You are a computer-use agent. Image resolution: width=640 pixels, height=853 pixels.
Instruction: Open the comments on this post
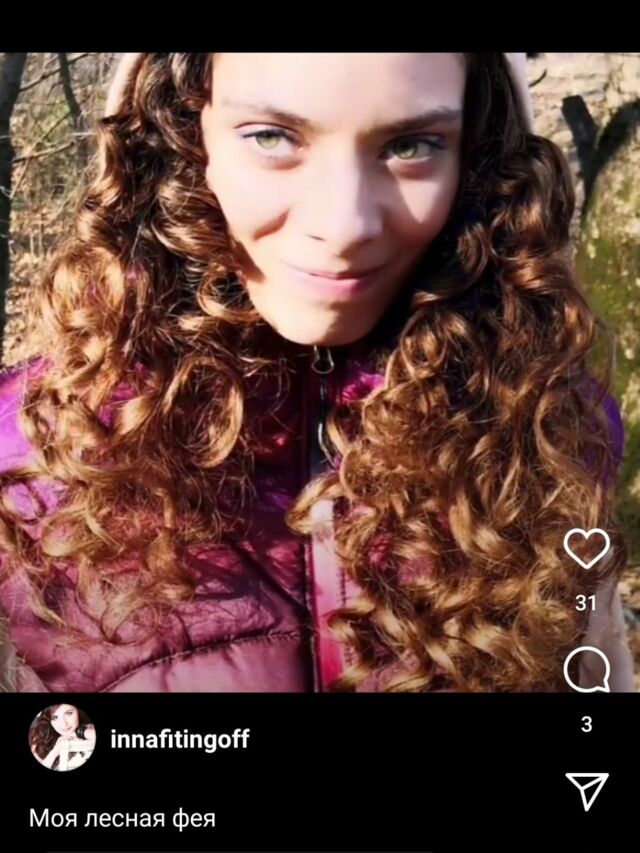586,669
